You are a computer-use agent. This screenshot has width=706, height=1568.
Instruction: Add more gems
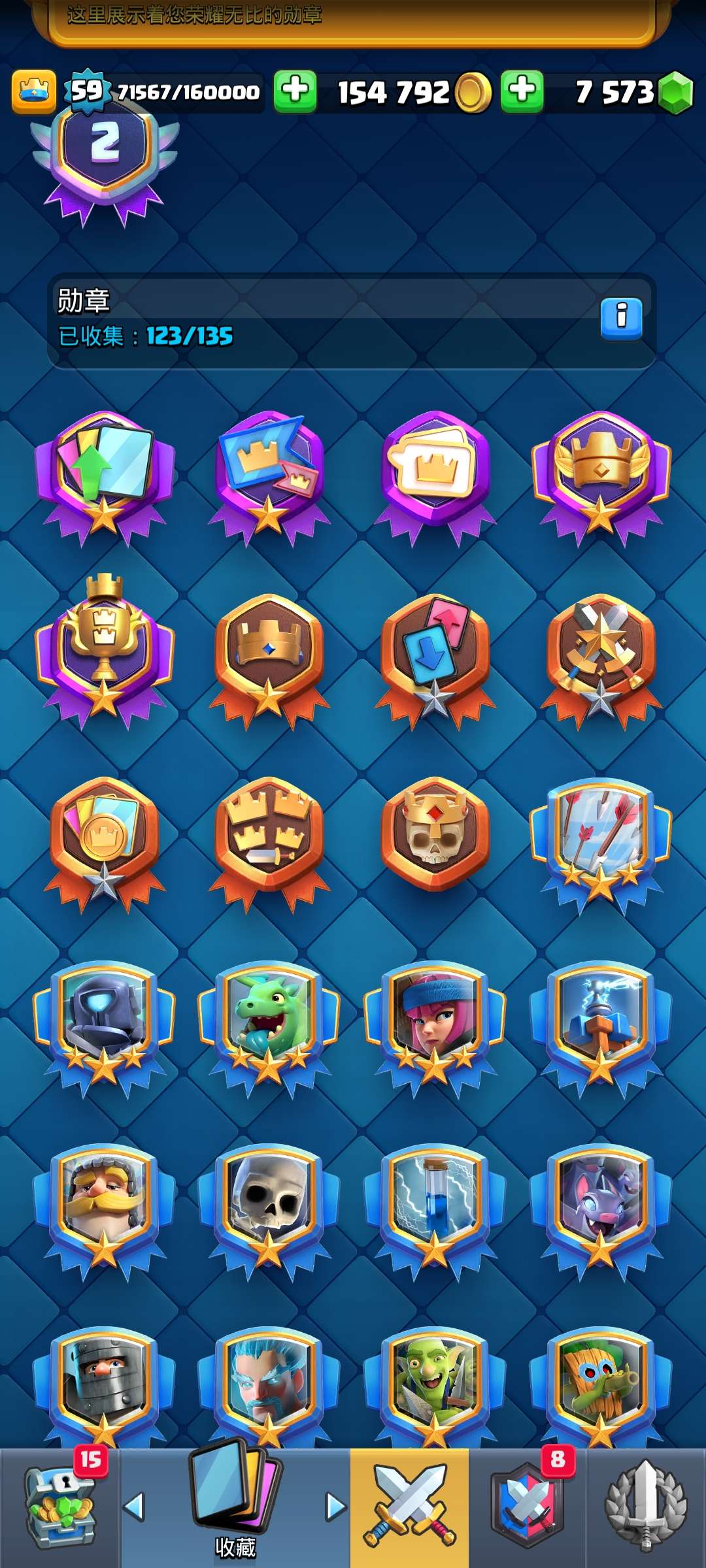coord(522,91)
